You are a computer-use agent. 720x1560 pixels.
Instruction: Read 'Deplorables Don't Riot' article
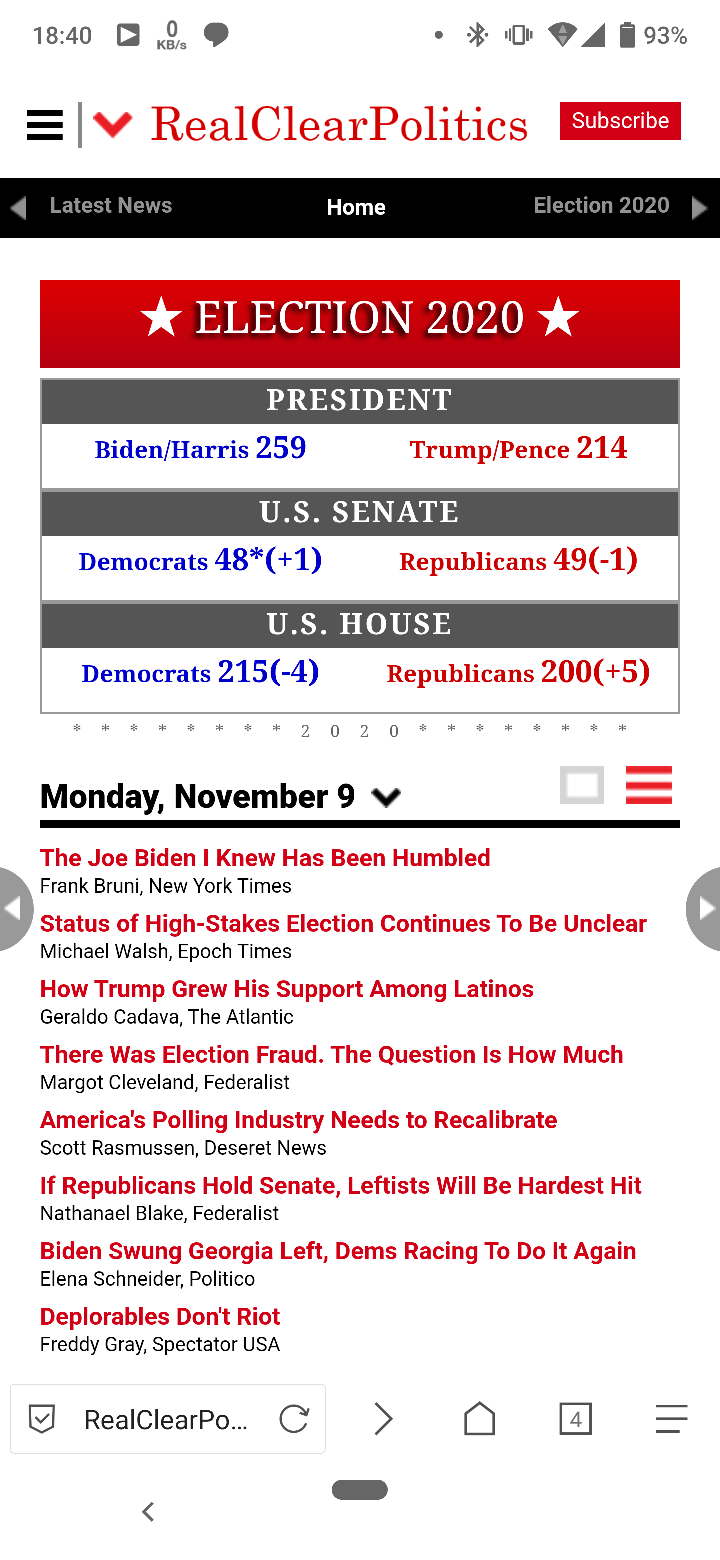[160, 1316]
